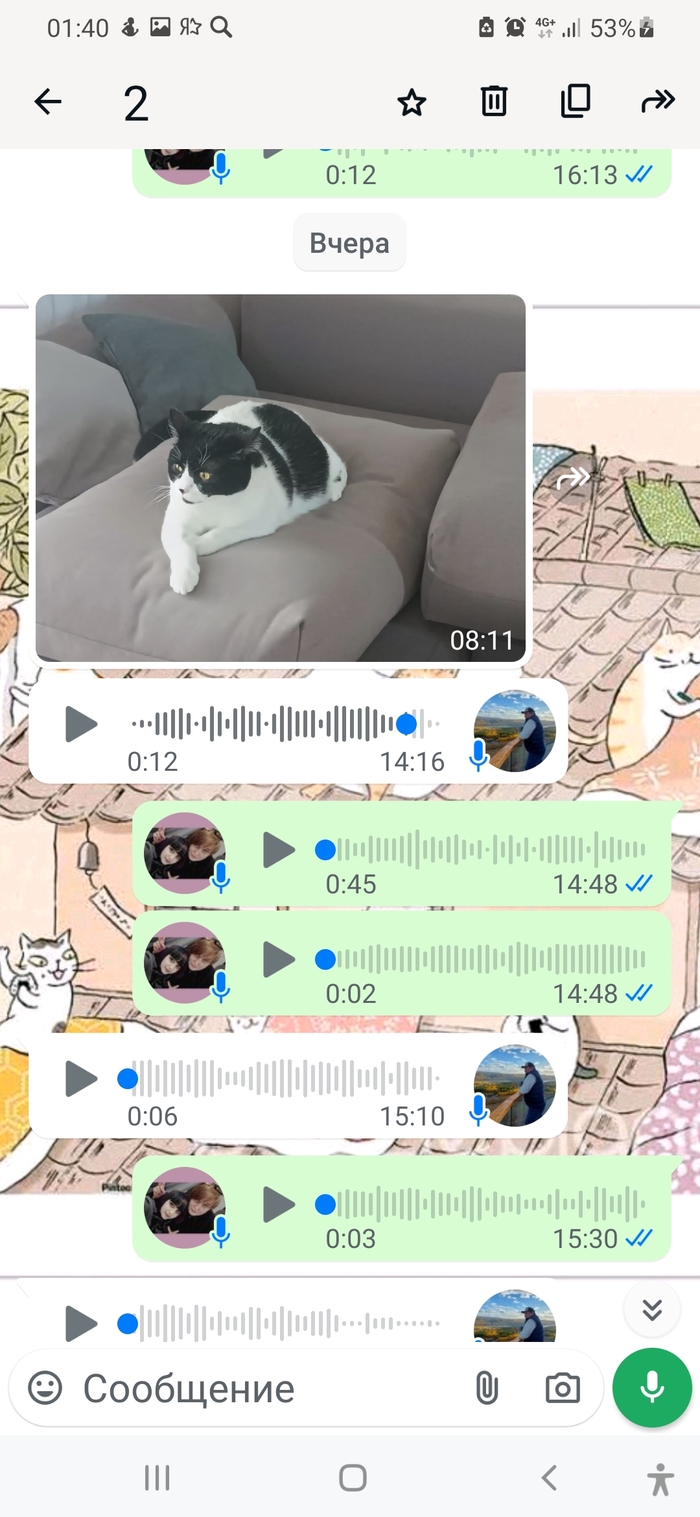Open the camera from message bar

coord(562,1388)
